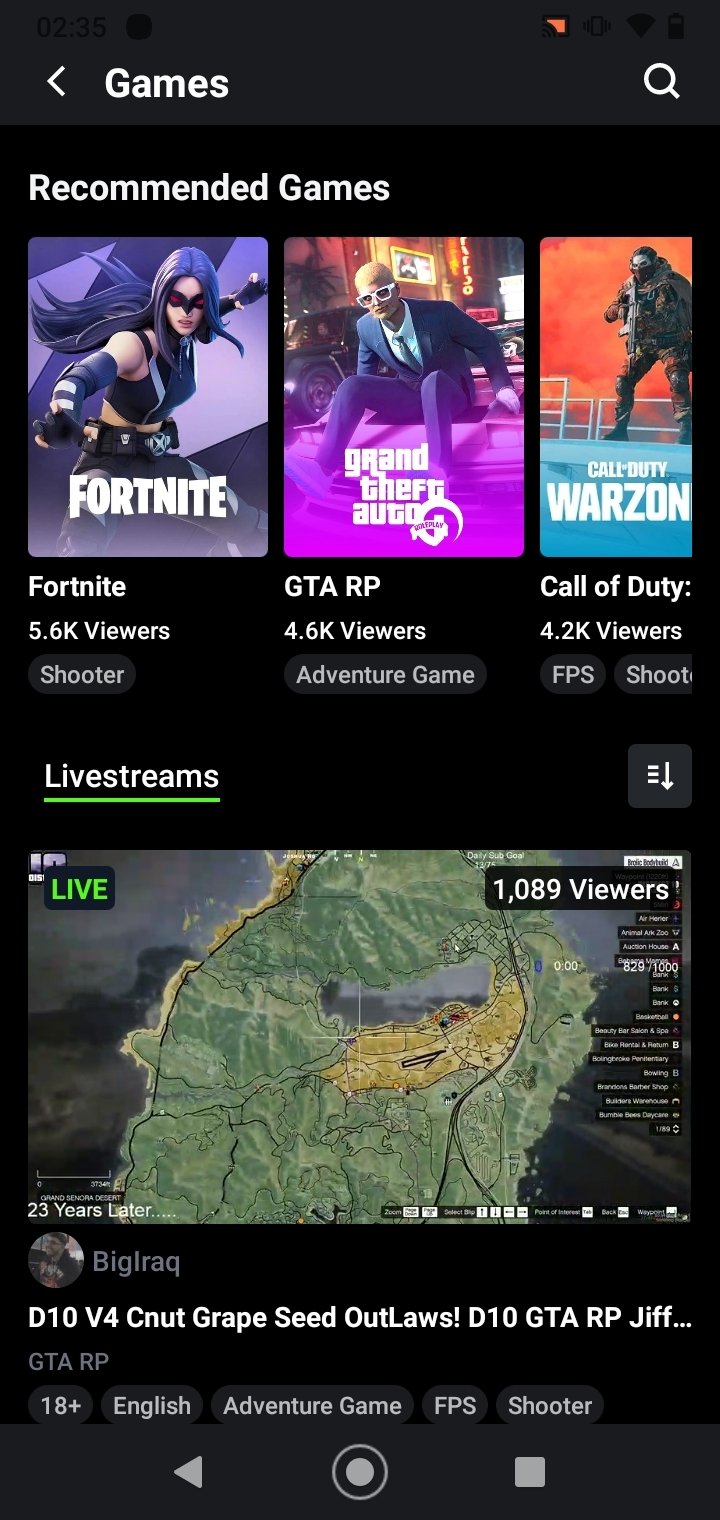Tap the Shooter tag on BigIraq's stream
The image size is (720, 1520).
pyautogui.click(x=550, y=1406)
